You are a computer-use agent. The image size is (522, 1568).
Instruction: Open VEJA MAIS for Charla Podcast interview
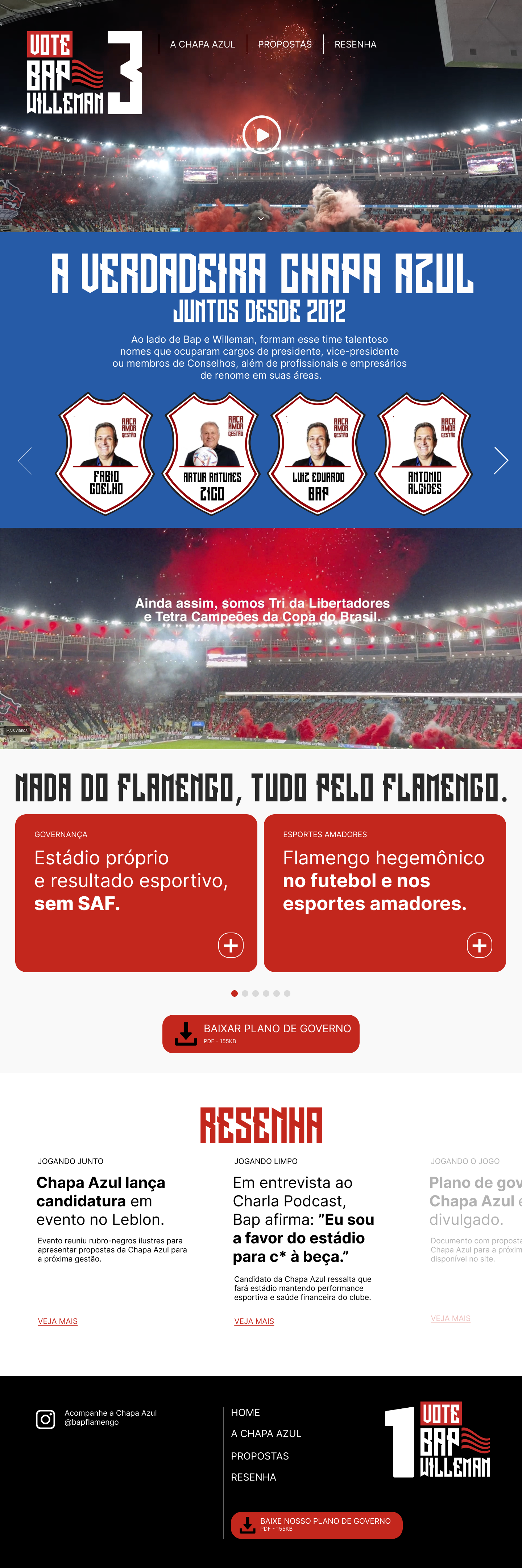point(254,1321)
